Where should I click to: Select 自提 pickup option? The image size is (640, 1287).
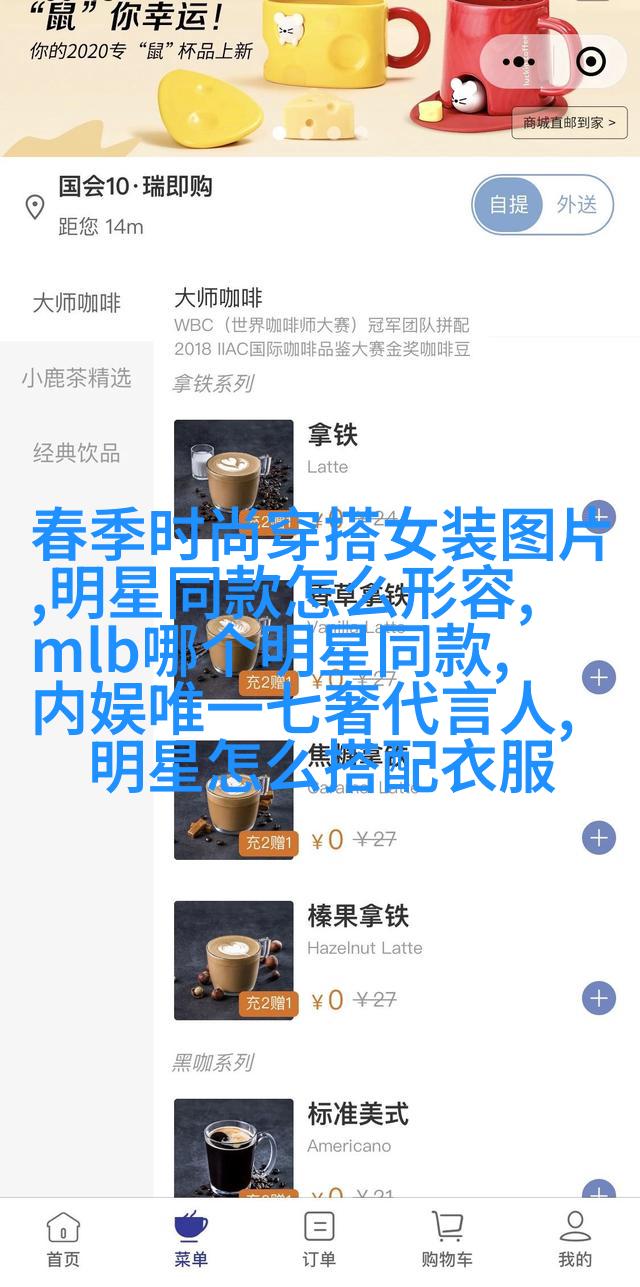509,205
